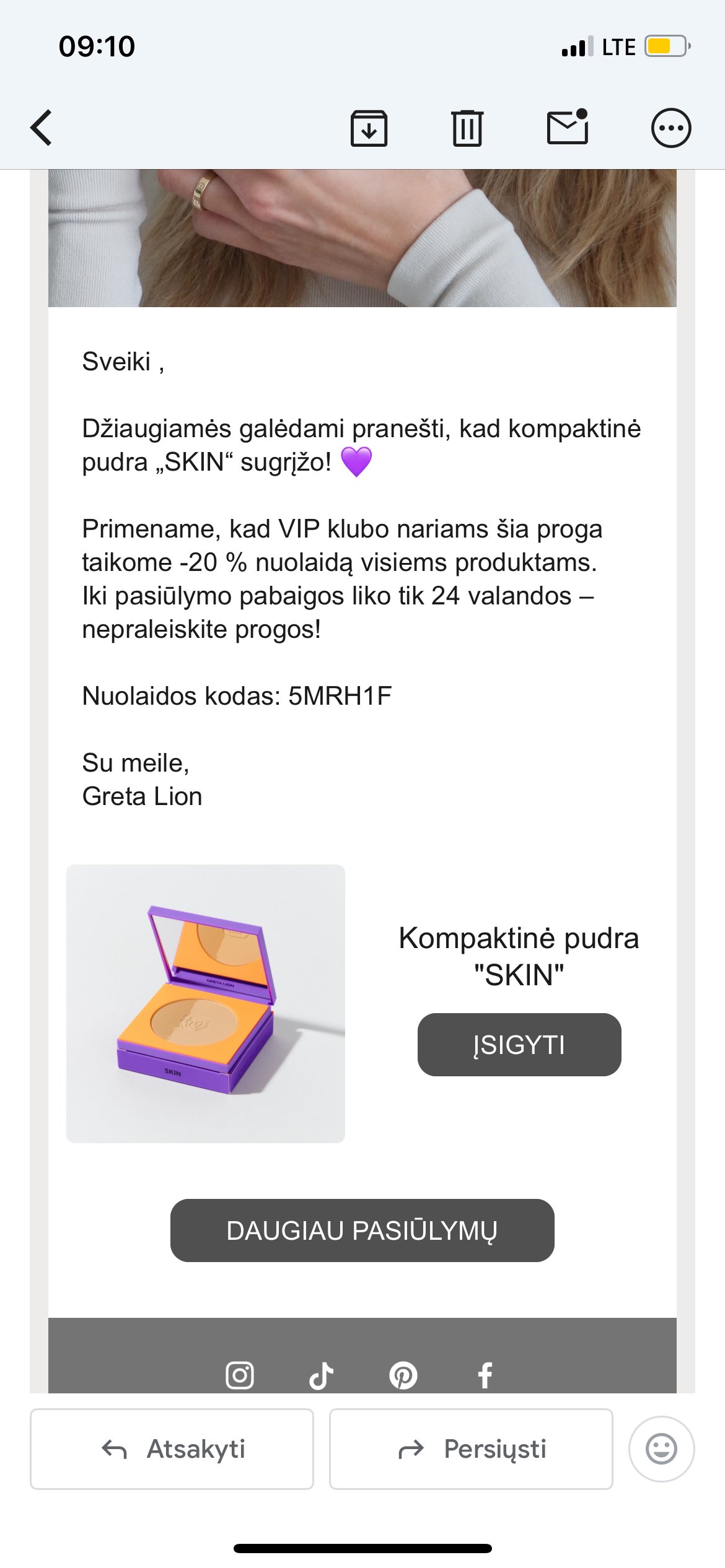
Task: Visit the Instagram link in footer
Action: click(240, 1375)
